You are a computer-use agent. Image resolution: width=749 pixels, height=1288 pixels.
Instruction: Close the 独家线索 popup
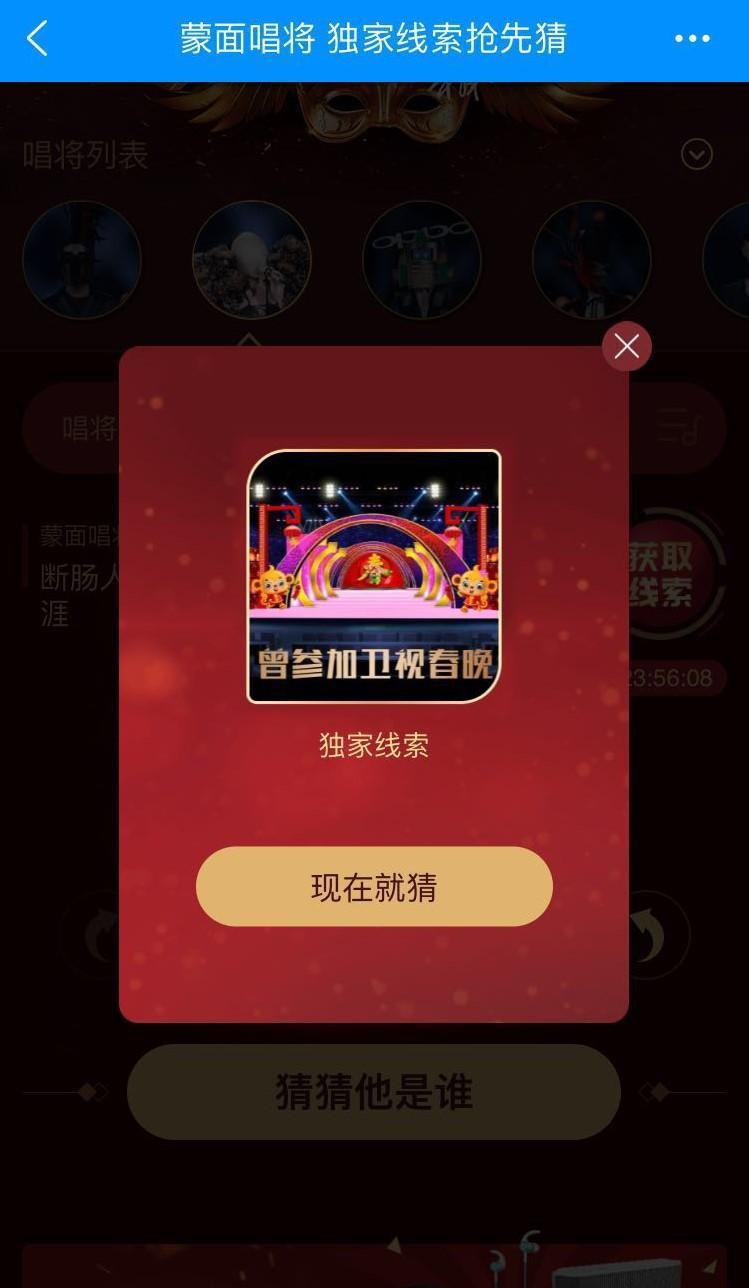click(x=627, y=346)
